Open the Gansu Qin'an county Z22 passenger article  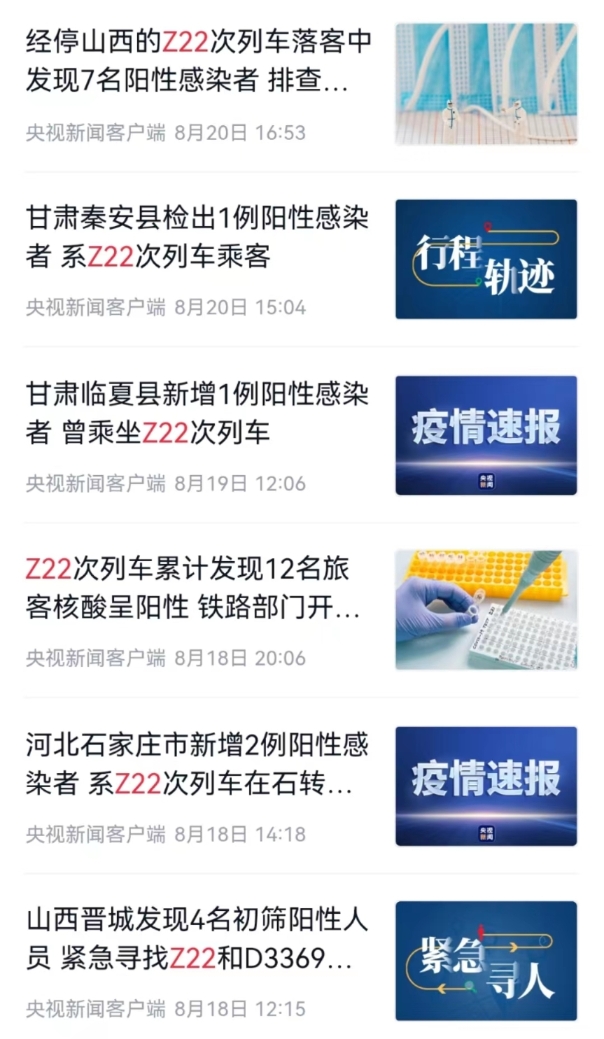point(200,237)
